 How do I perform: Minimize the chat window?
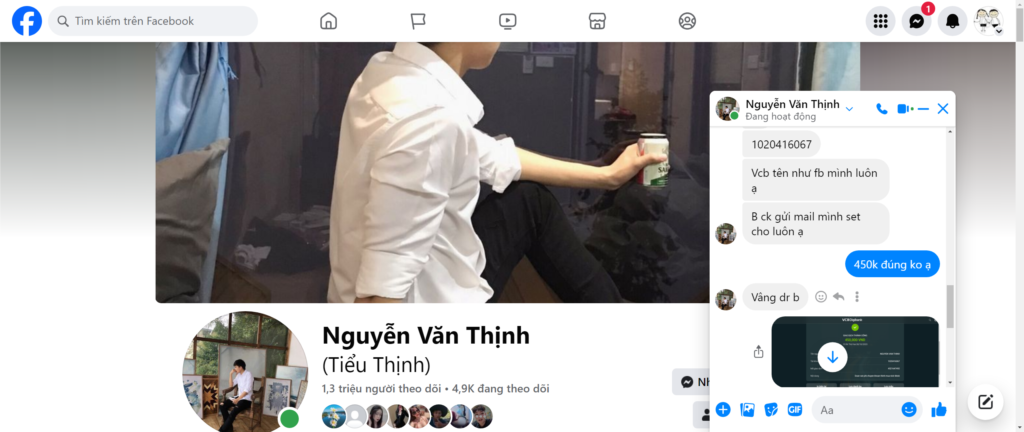(923, 109)
